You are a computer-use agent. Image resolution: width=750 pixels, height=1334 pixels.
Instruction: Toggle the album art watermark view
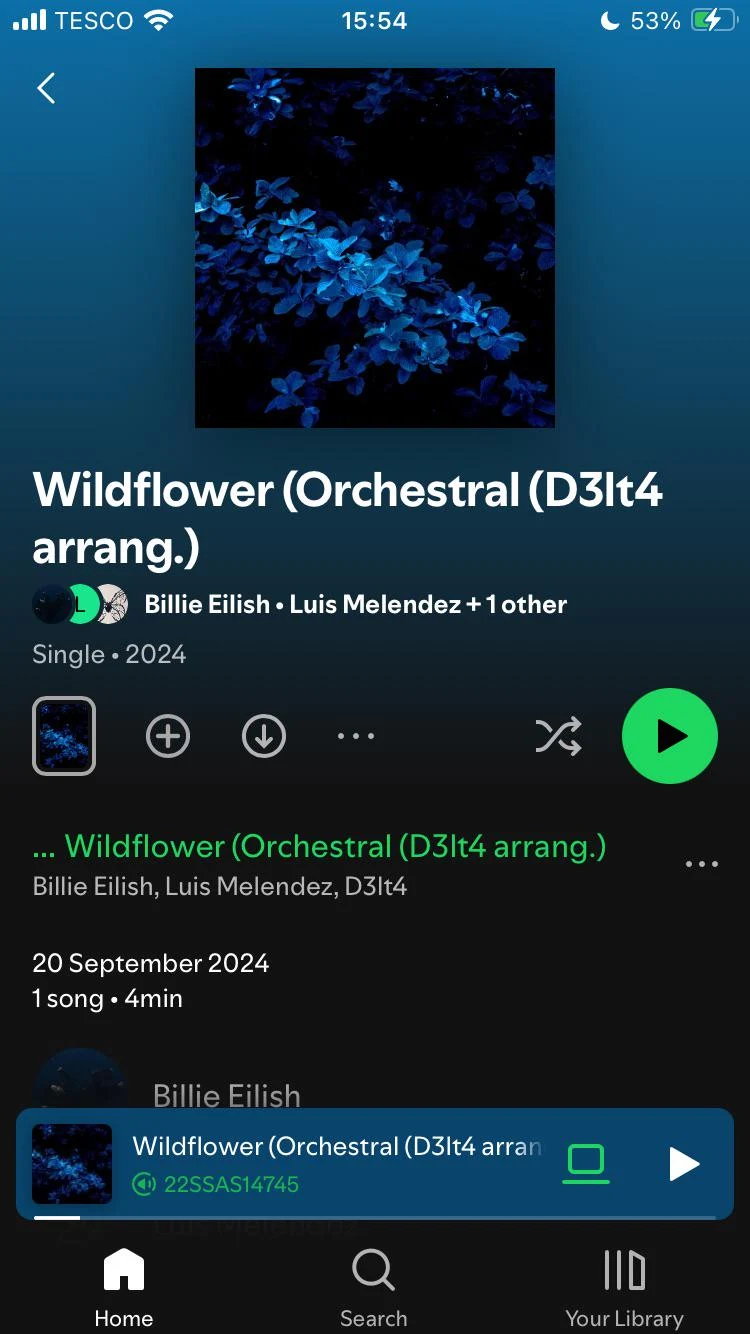pos(63,736)
